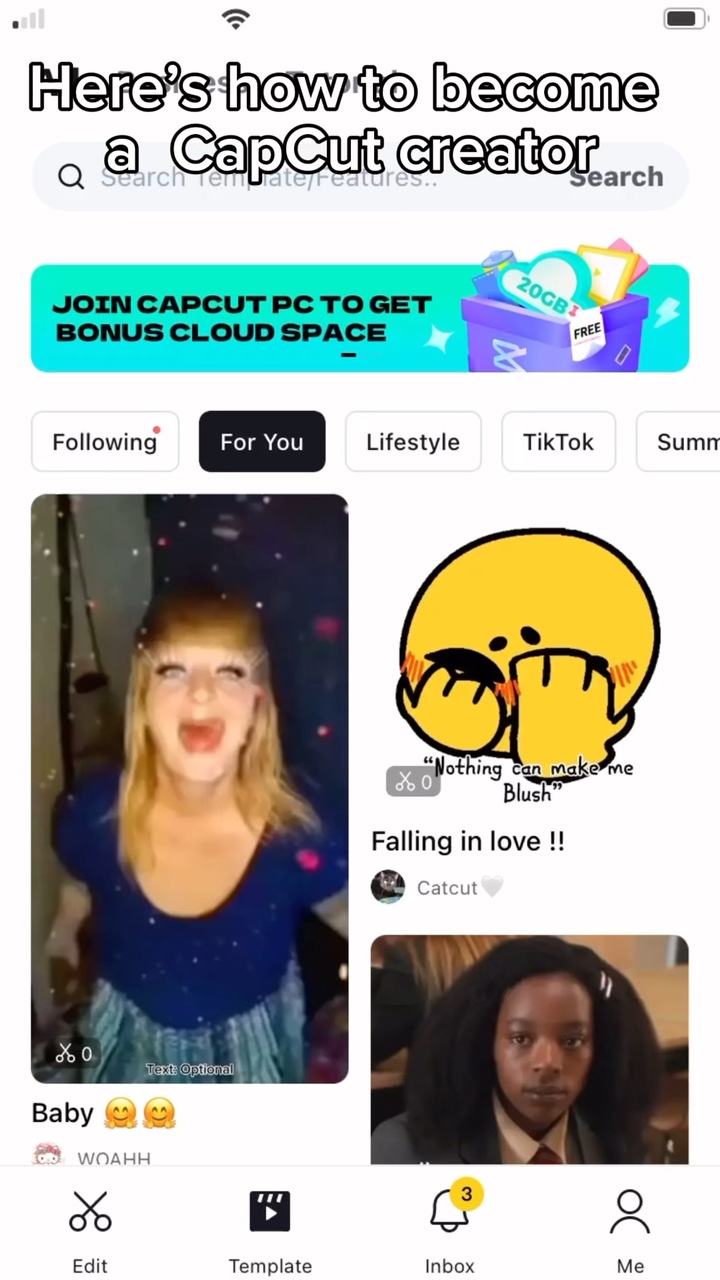Select the For You tab

coord(262,441)
